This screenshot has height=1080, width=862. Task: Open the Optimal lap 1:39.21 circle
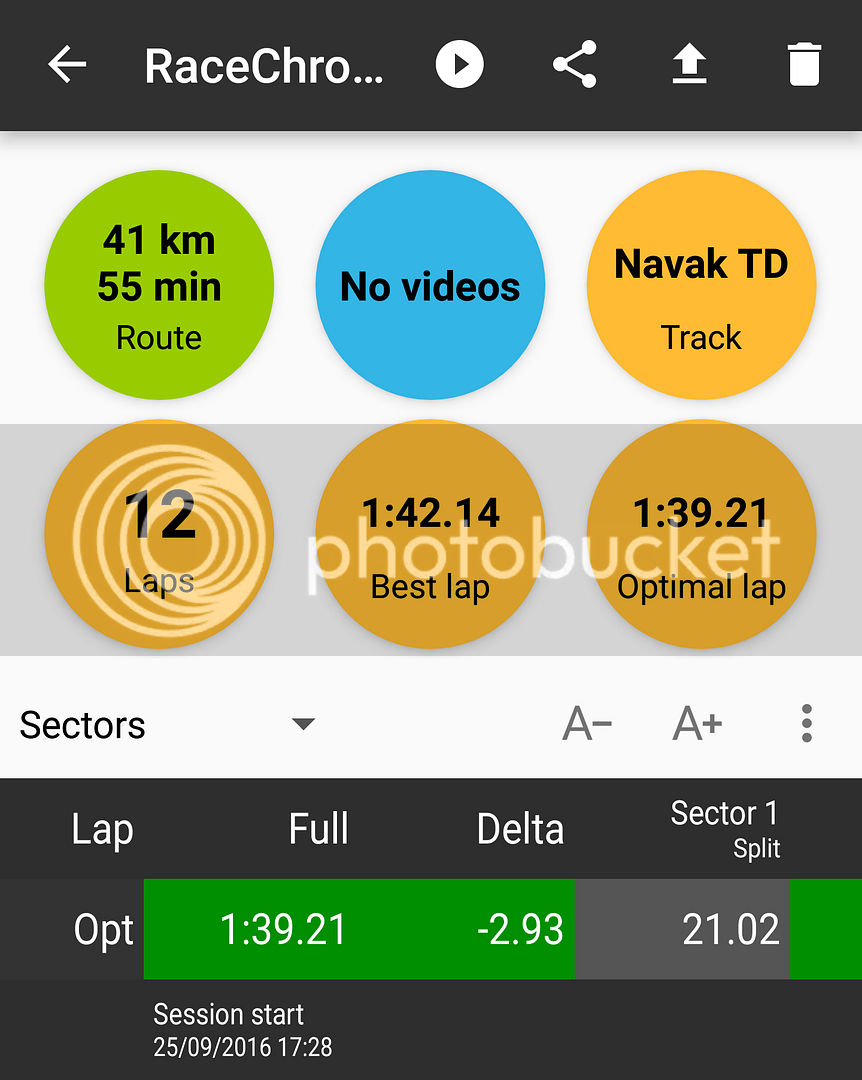click(701, 534)
